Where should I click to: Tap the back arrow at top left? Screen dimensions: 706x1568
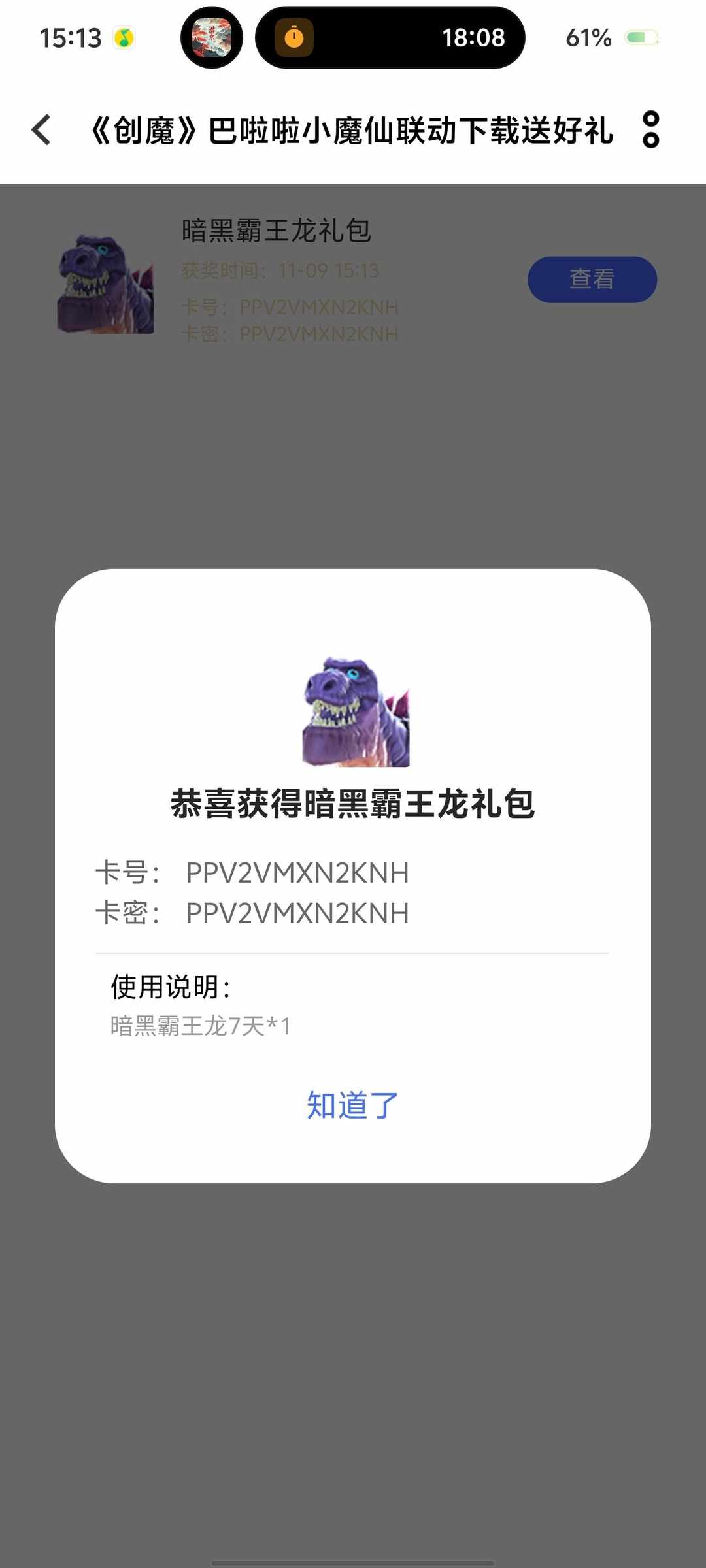pos(41,130)
